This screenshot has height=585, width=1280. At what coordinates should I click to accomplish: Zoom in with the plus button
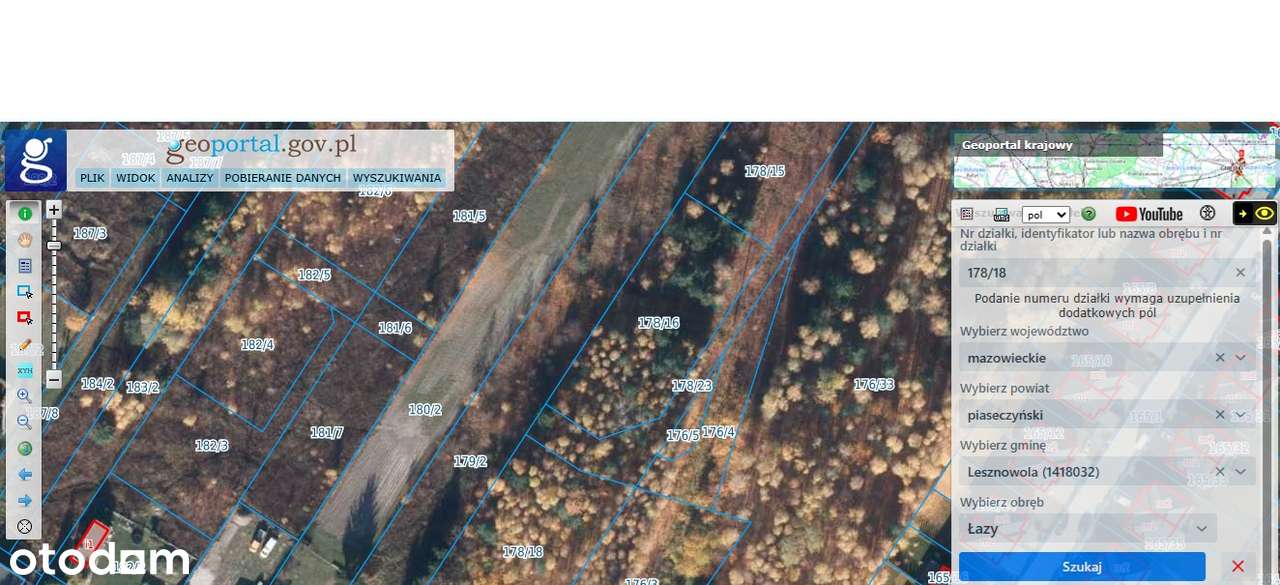[x=54, y=210]
